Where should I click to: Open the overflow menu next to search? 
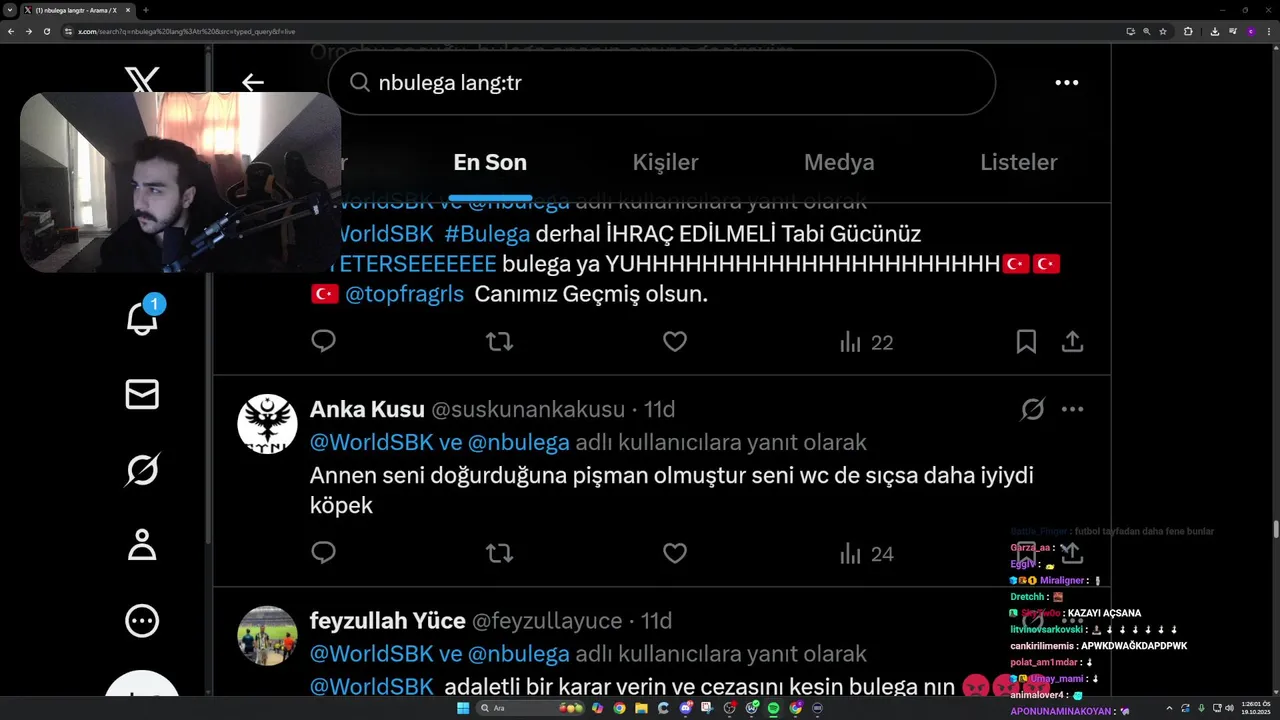(x=1066, y=83)
